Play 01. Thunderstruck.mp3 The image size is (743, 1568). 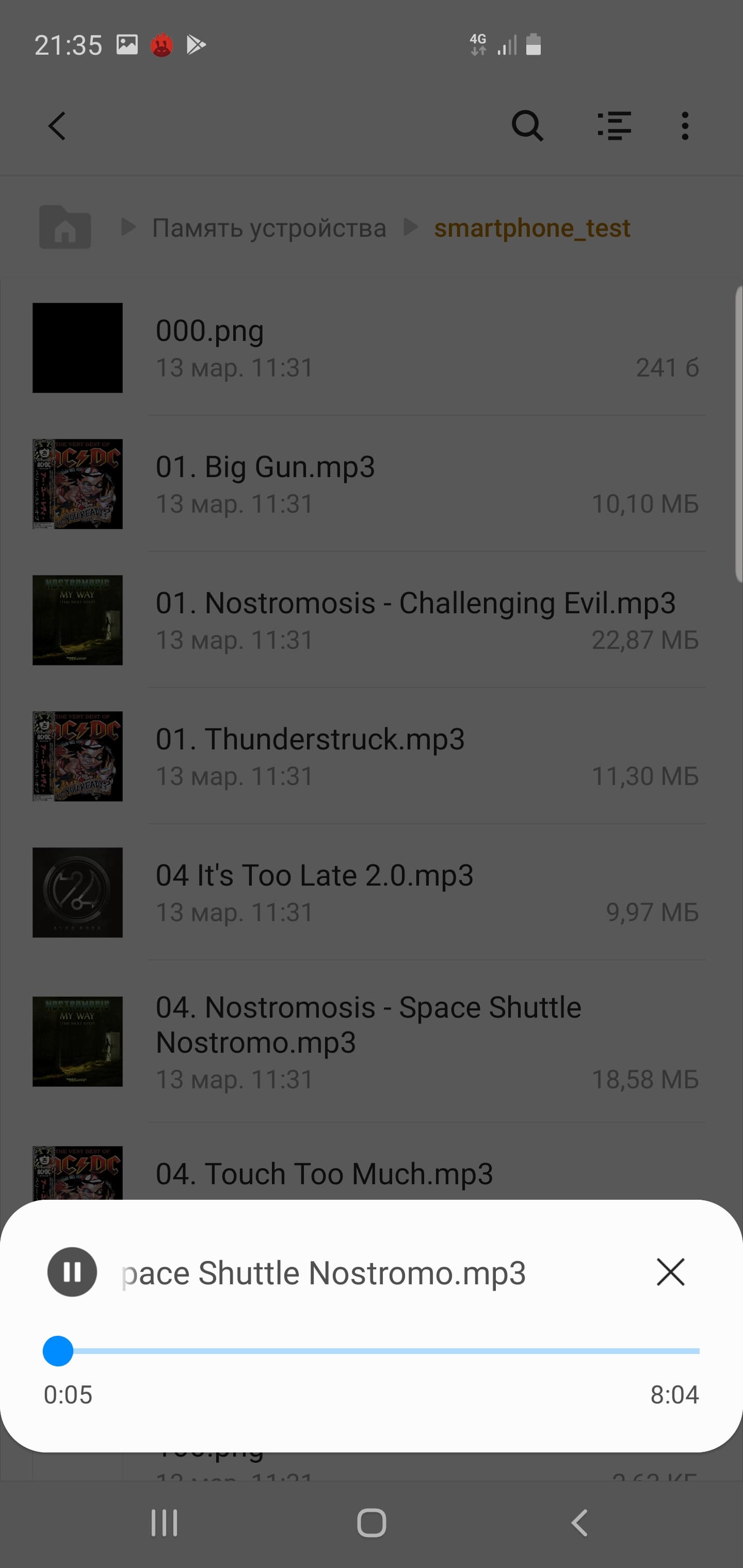365,756
